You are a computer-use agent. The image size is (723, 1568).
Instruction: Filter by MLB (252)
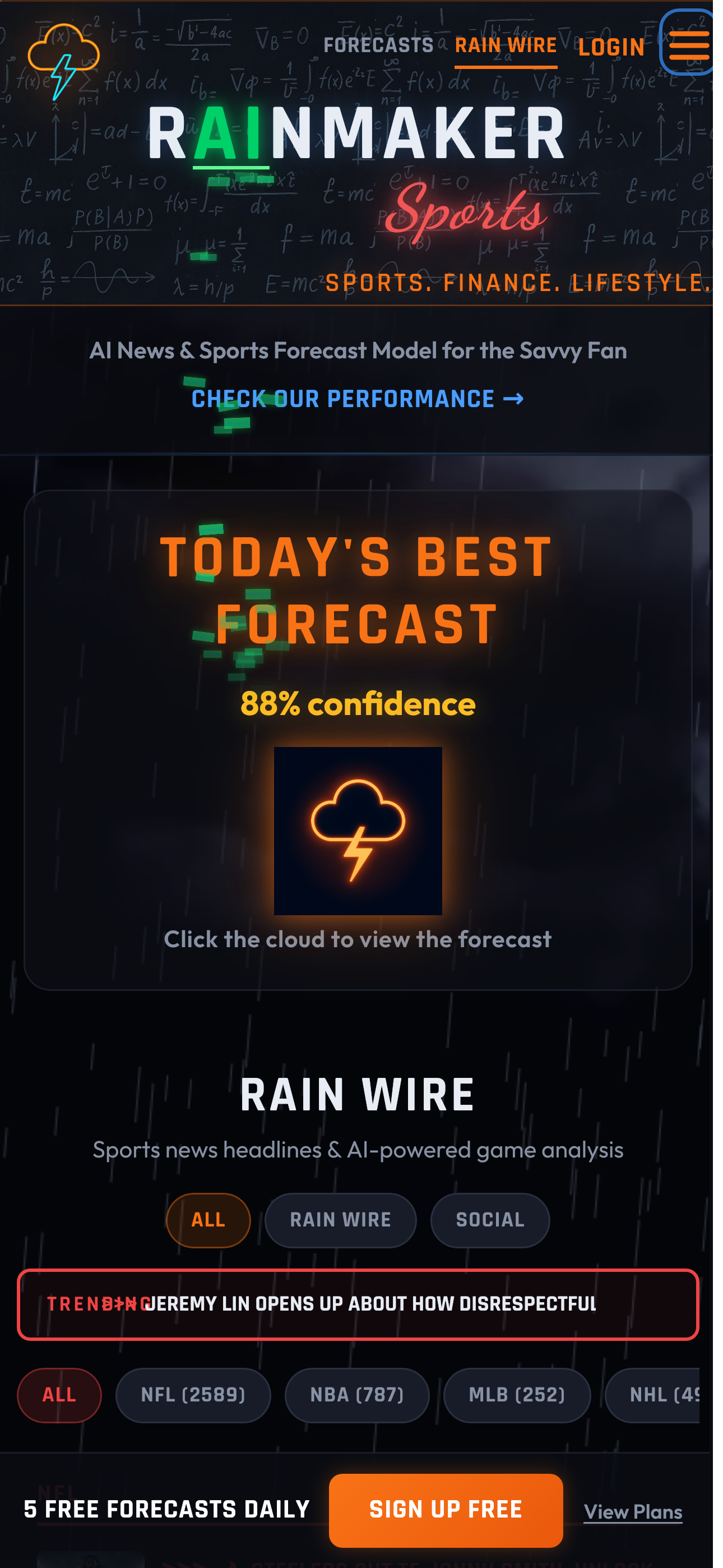(516, 1395)
